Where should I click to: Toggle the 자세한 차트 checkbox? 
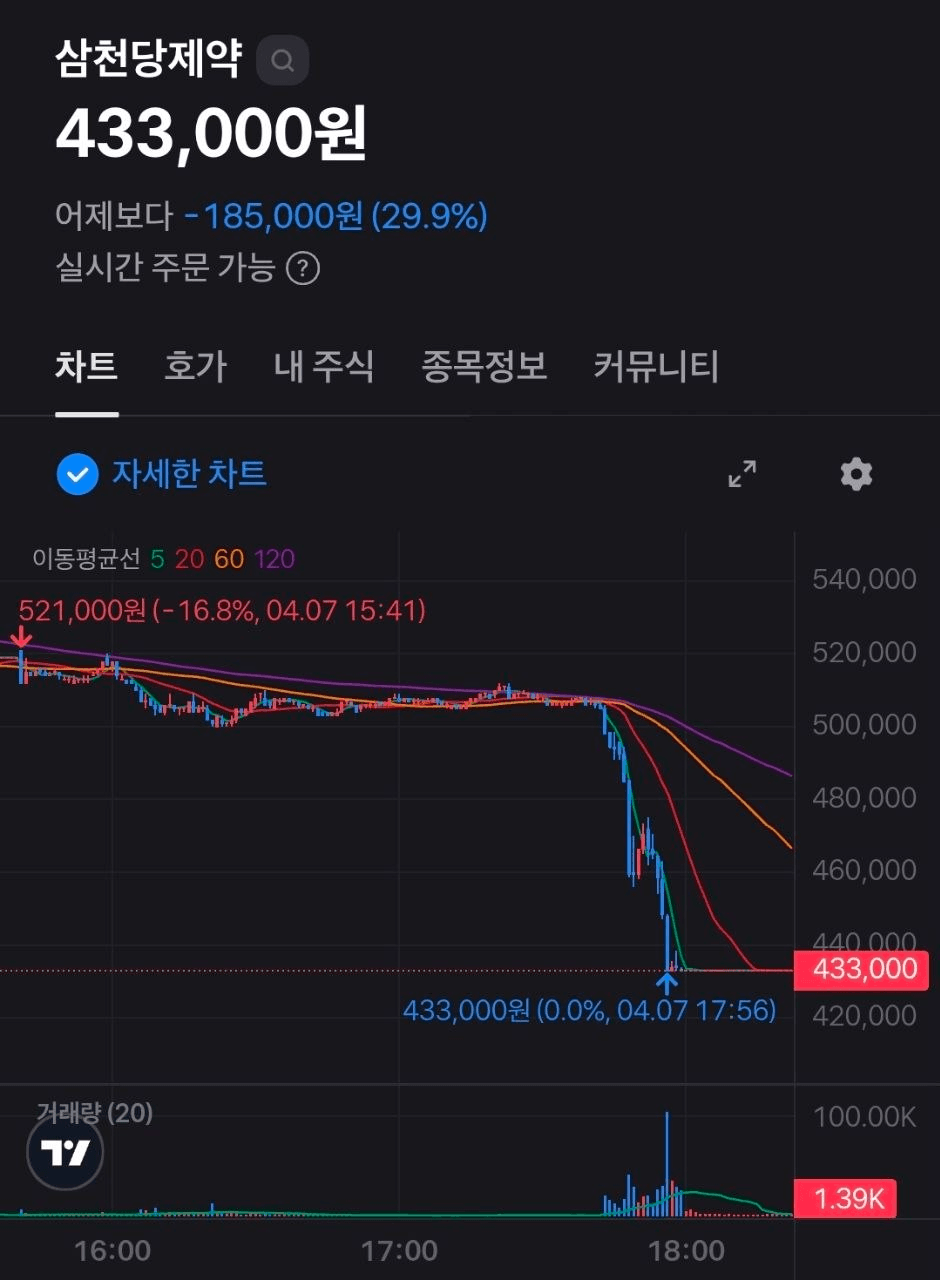78,474
